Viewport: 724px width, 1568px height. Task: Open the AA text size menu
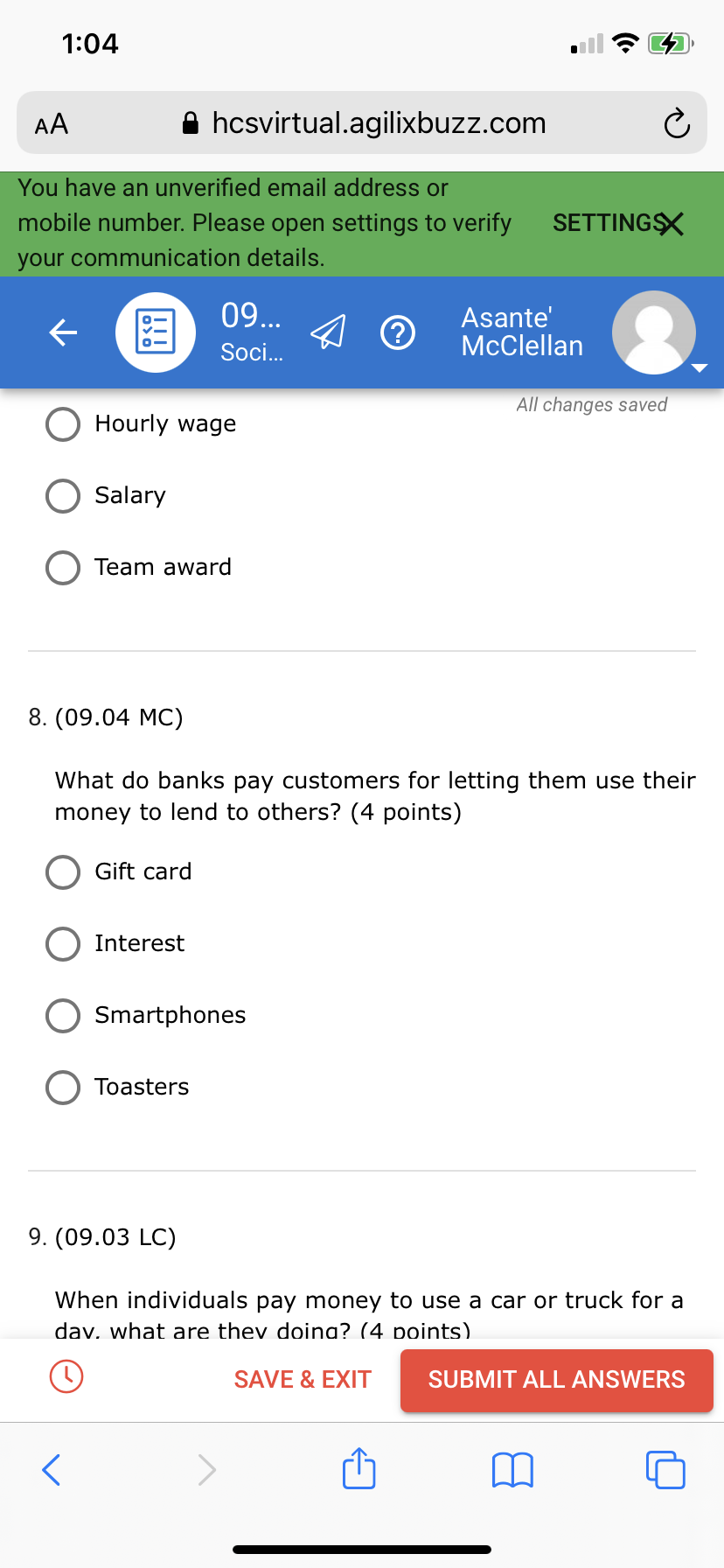coord(52,124)
